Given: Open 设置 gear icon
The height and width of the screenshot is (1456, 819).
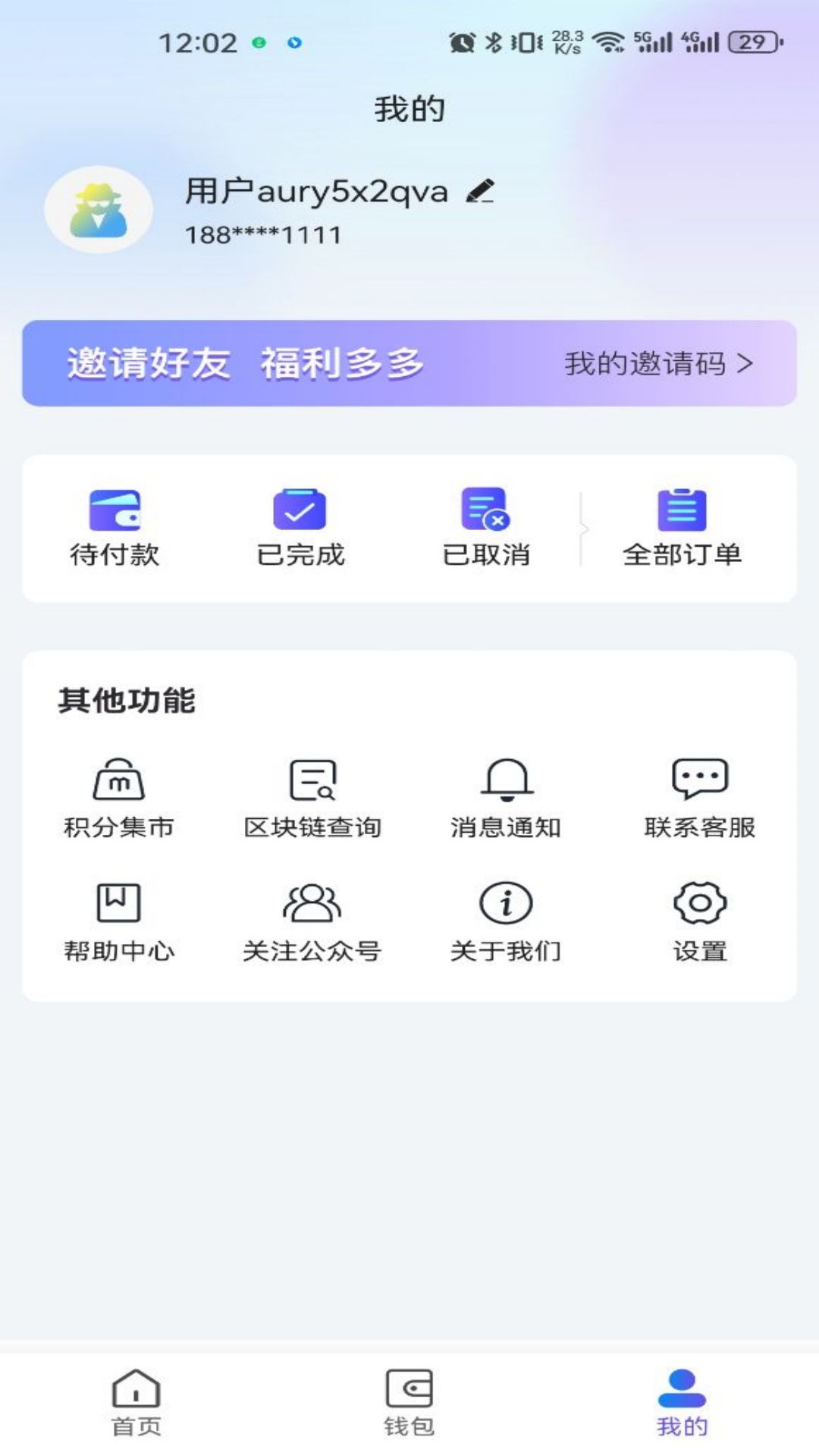Looking at the screenshot, I should [x=699, y=904].
